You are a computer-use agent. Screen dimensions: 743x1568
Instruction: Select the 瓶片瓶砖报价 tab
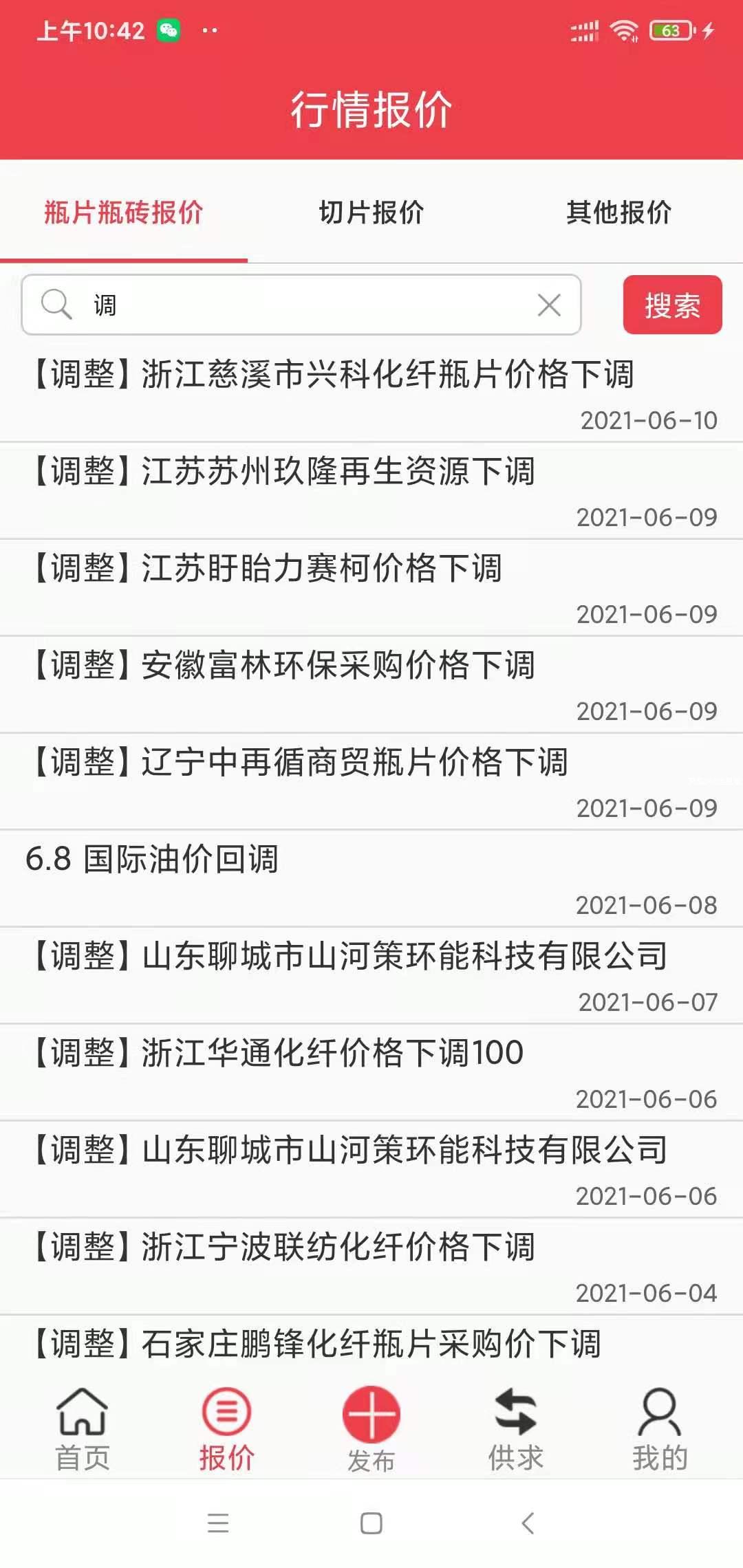[x=124, y=213]
